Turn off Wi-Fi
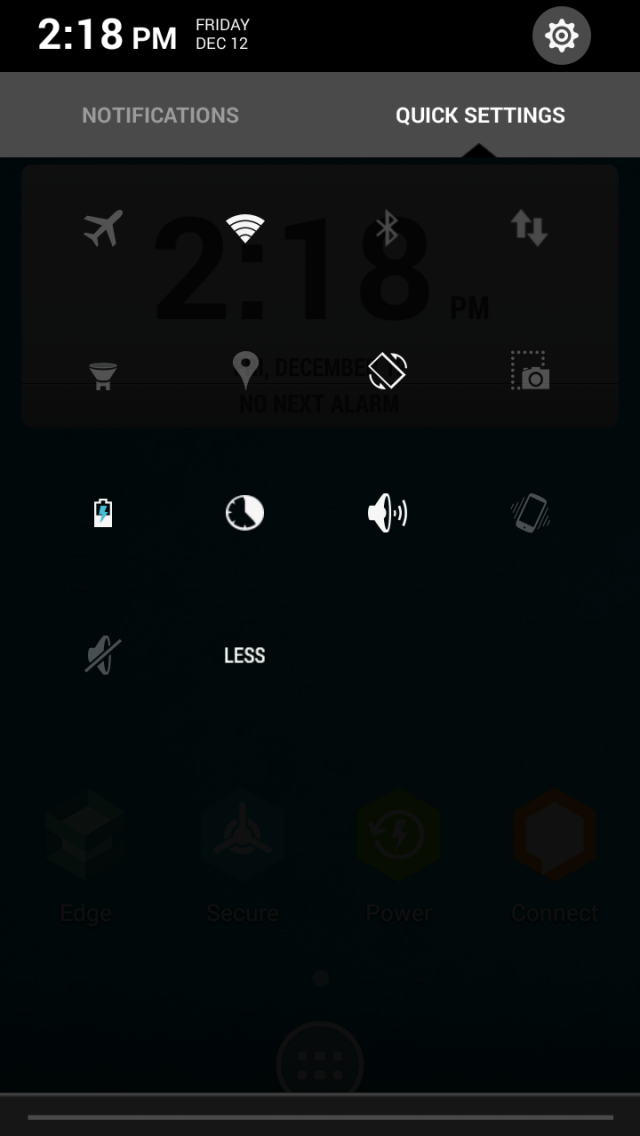This screenshot has height=1136, width=640. pos(245,229)
